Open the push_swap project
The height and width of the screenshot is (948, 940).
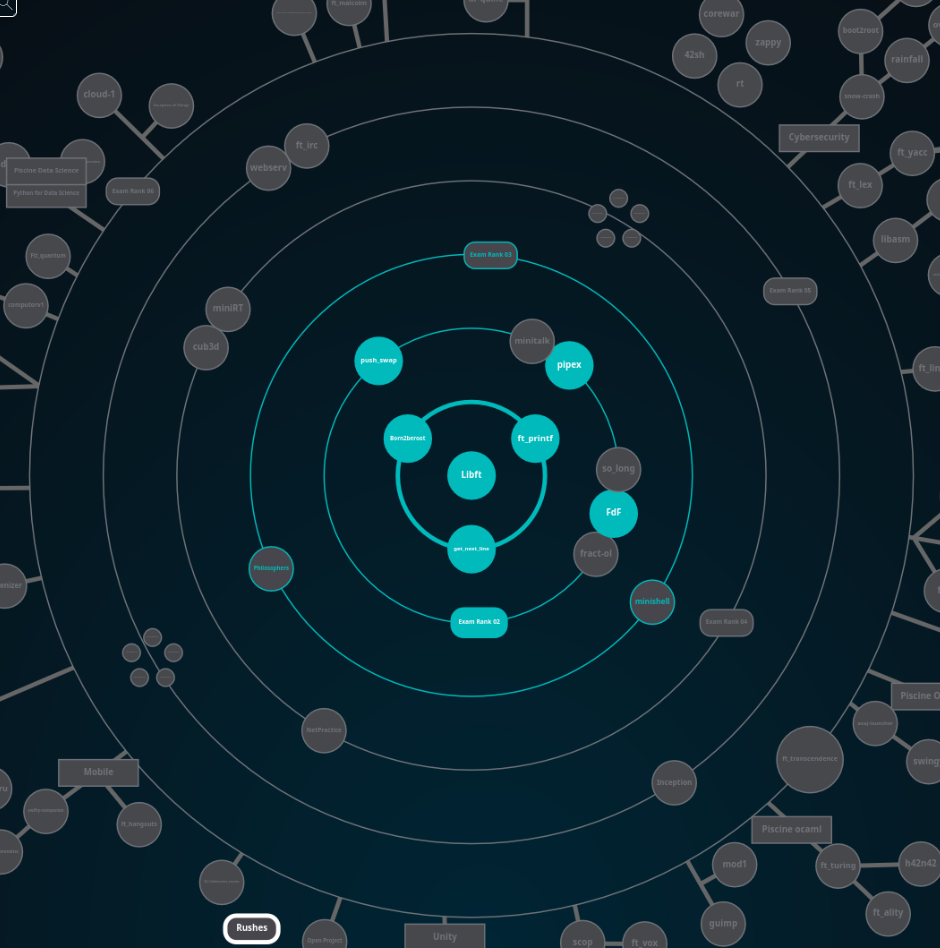tap(378, 360)
